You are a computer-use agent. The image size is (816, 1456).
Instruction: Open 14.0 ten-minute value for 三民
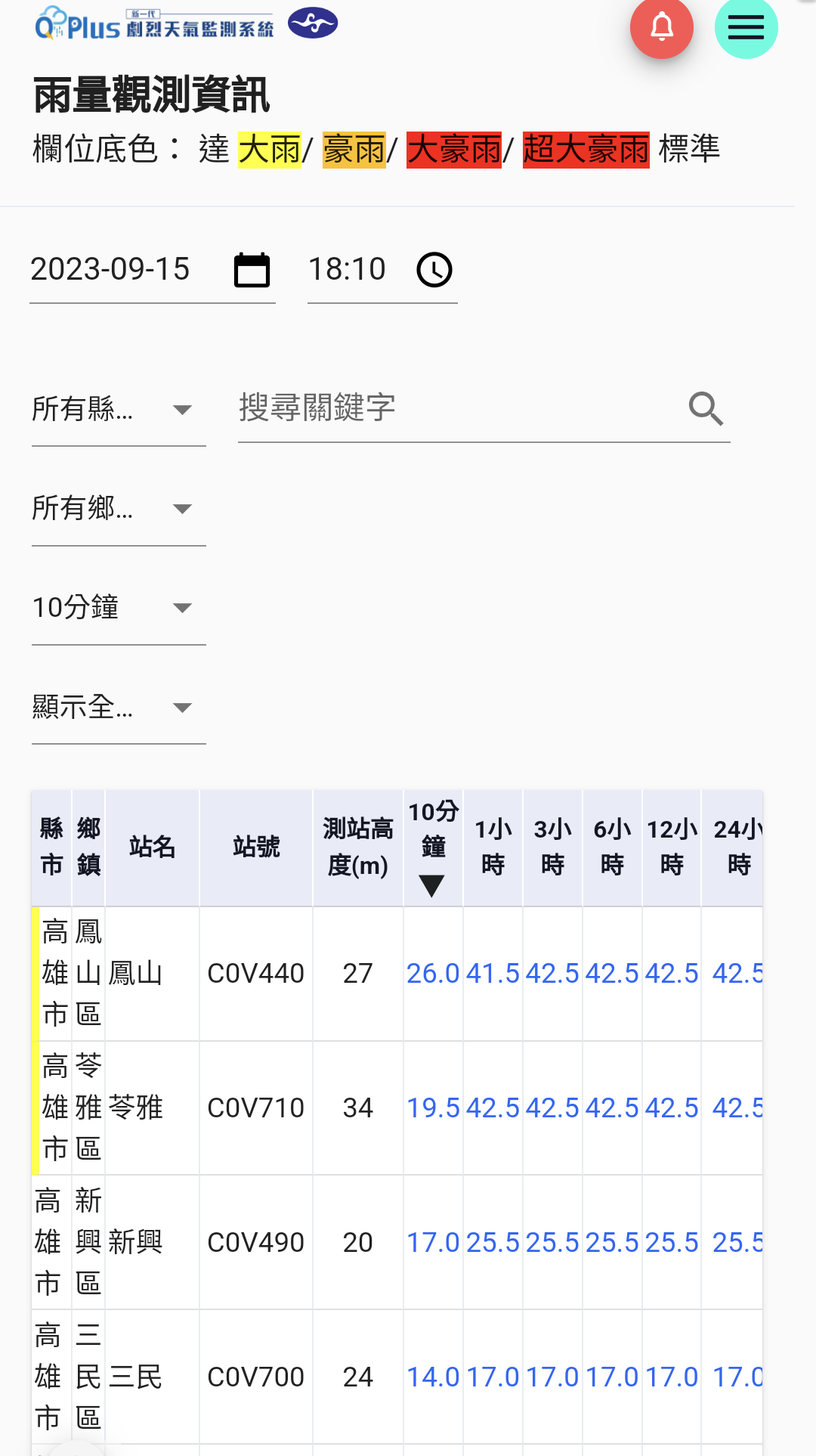click(433, 1377)
